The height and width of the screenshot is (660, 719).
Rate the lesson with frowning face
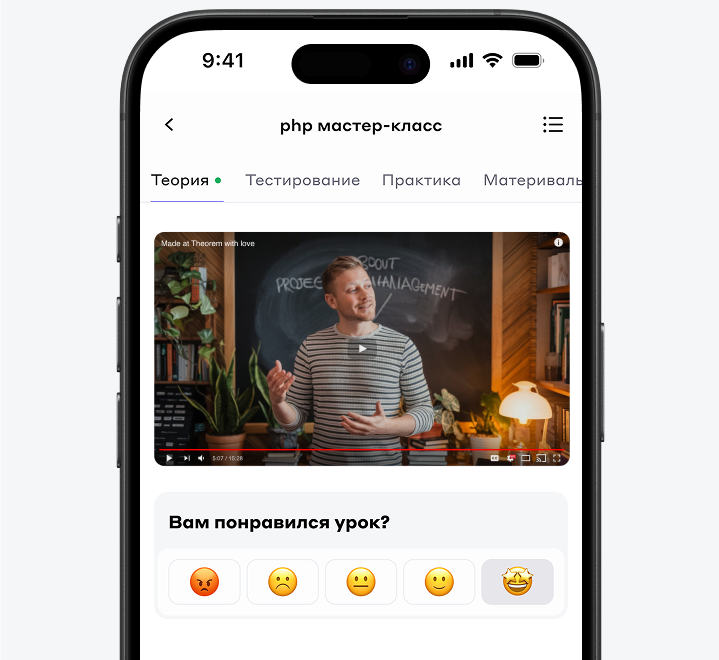(283, 582)
